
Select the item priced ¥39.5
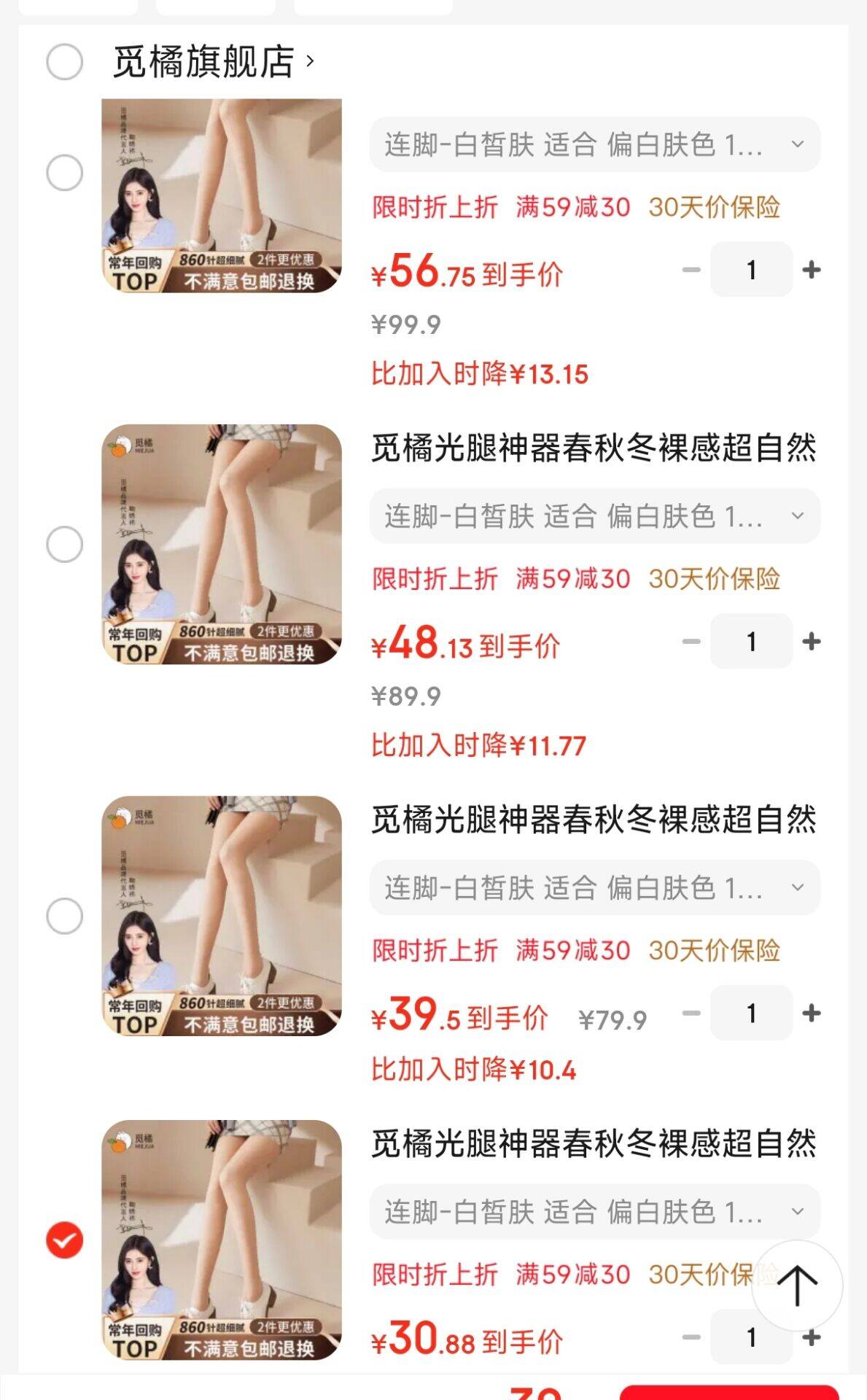click(64, 916)
